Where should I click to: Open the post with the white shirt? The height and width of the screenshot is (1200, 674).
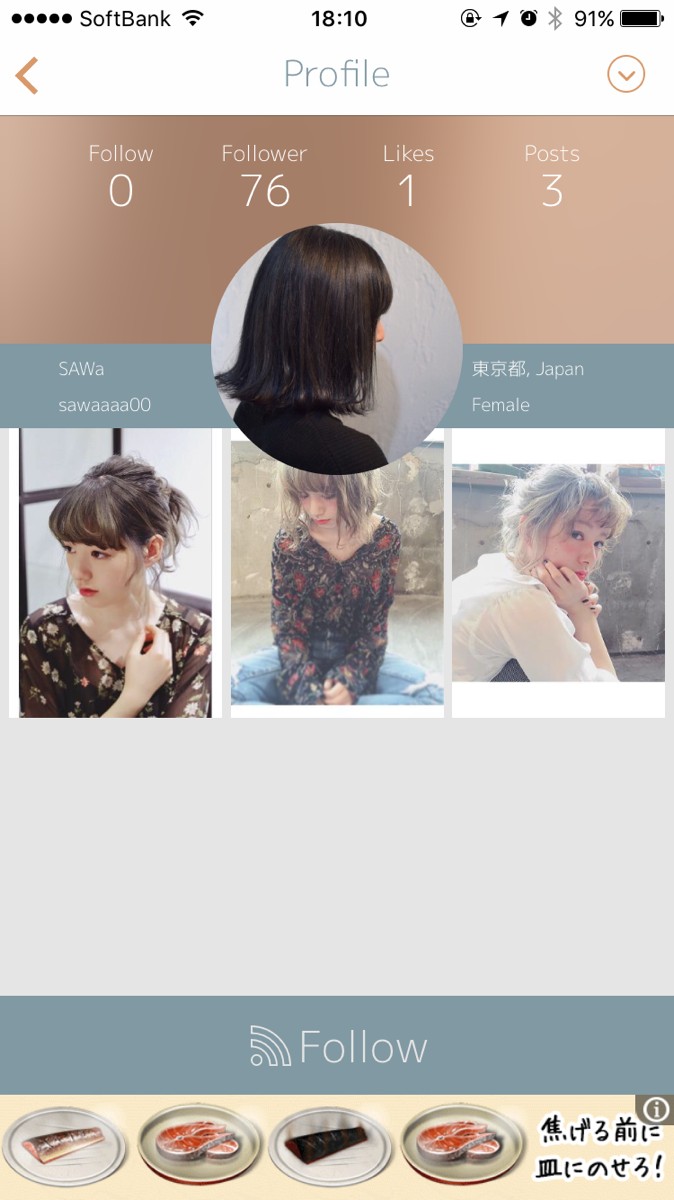(558, 573)
